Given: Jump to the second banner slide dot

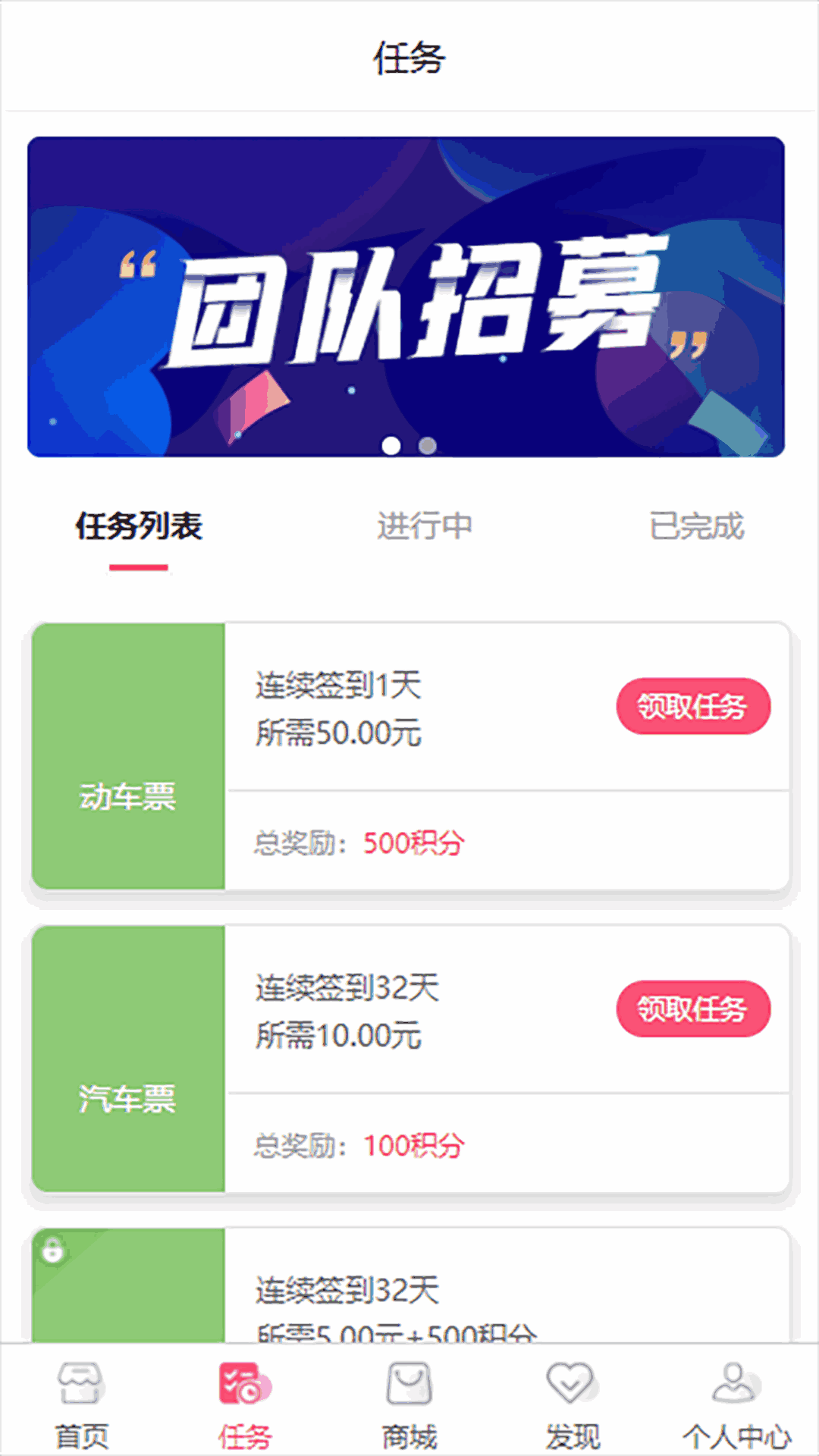Looking at the screenshot, I should tap(428, 445).
